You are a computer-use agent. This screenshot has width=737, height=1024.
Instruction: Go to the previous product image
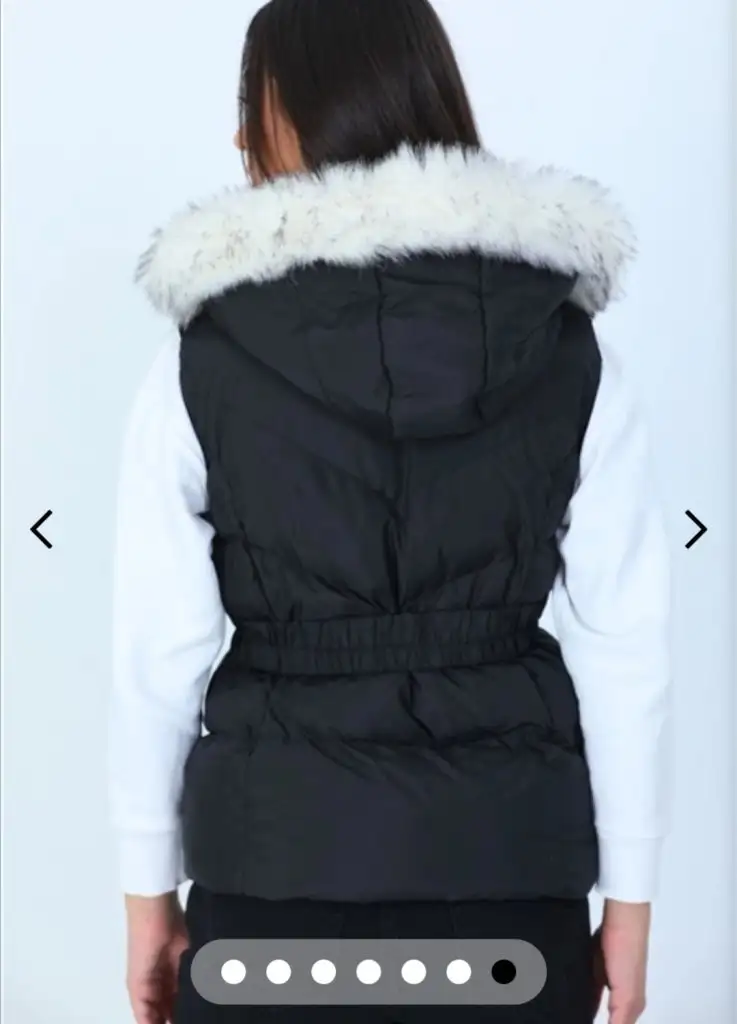[x=41, y=529]
